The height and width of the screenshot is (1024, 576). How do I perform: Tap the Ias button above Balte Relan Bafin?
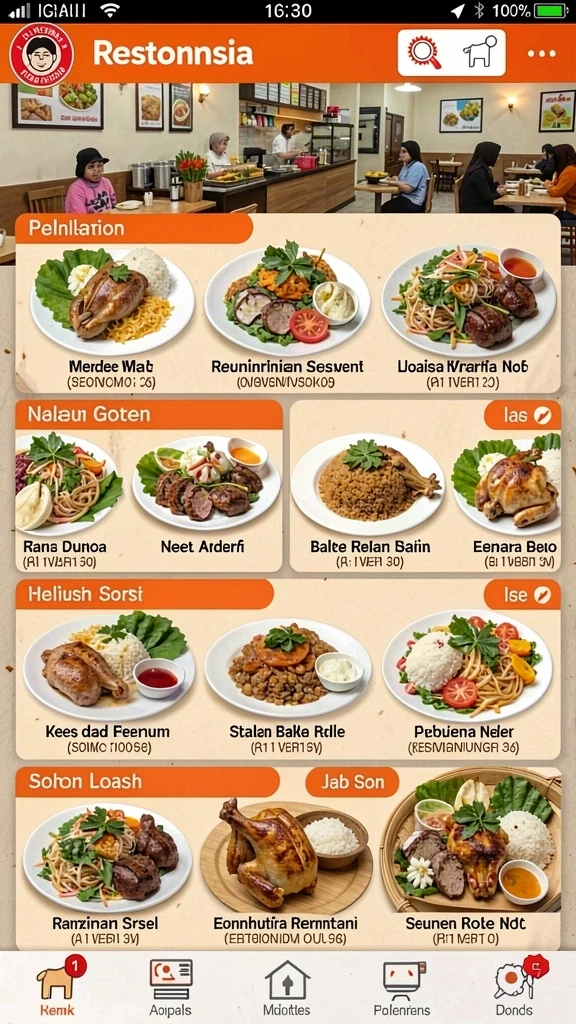pyautogui.click(x=522, y=415)
